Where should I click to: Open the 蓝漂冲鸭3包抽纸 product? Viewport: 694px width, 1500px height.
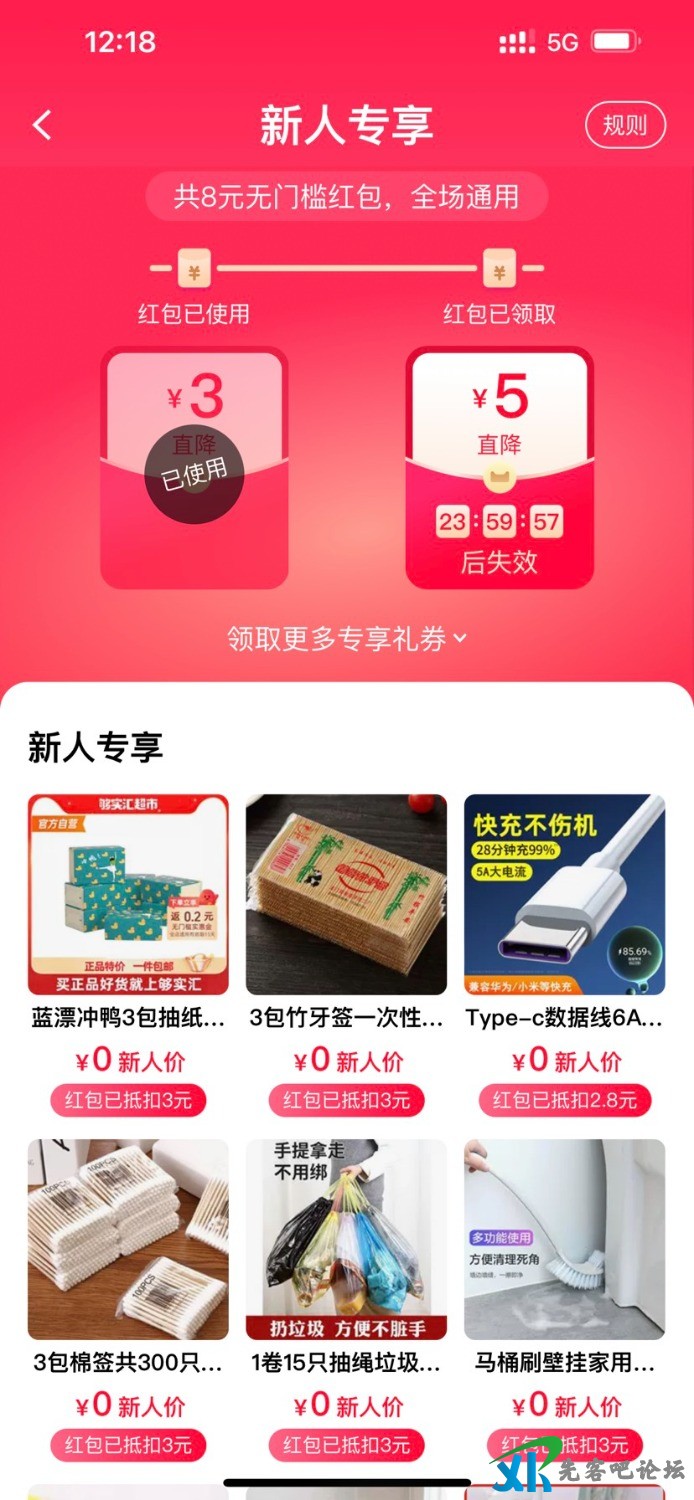tap(128, 895)
